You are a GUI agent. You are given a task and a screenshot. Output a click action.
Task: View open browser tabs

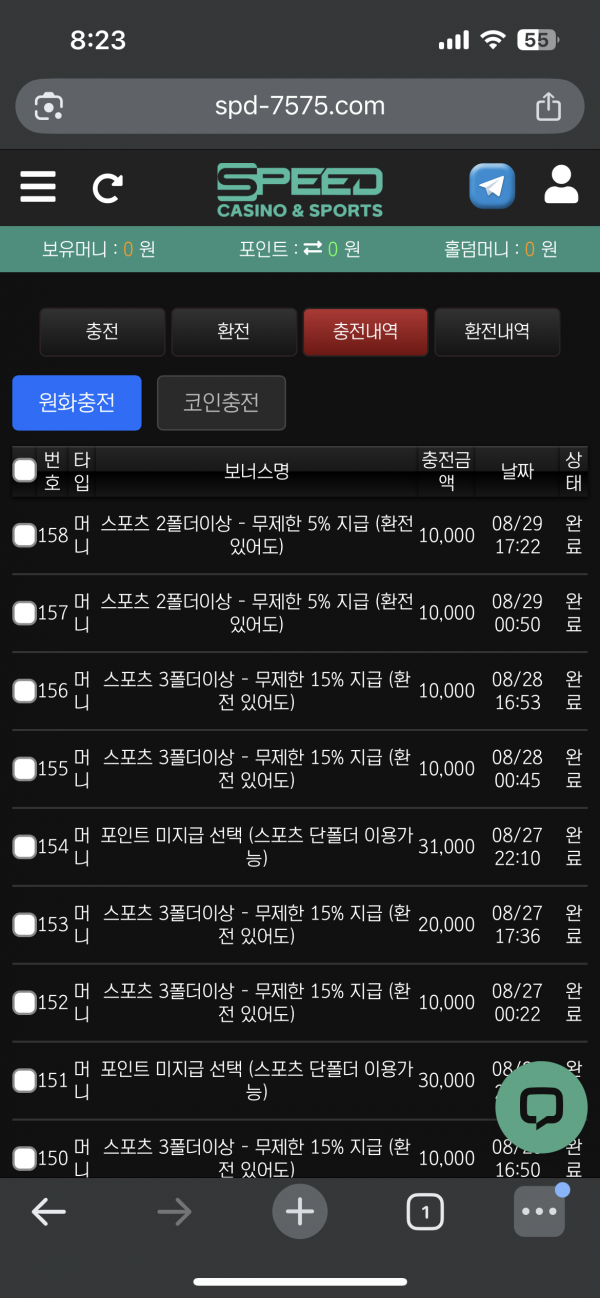coord(425,1213)
